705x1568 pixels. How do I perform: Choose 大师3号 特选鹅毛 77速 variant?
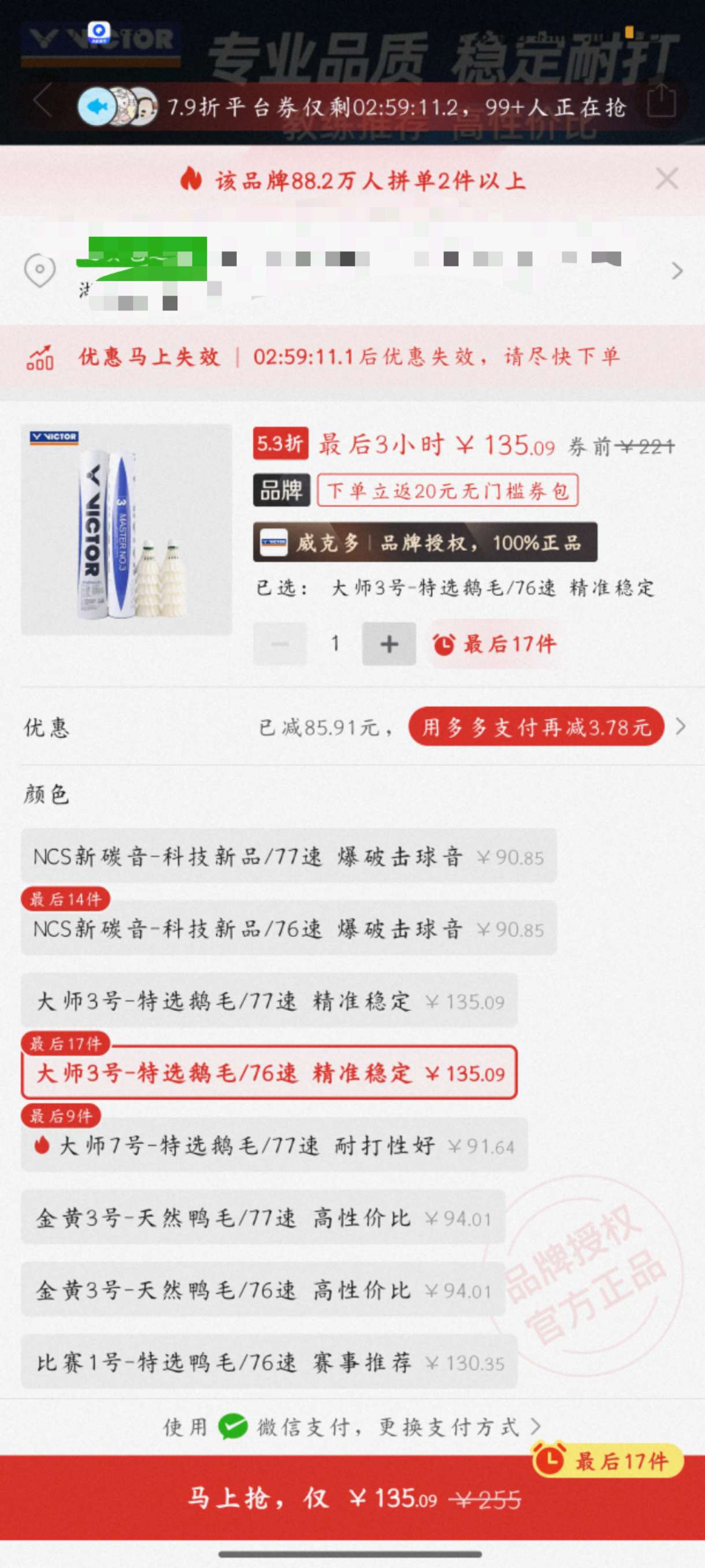[269, 1001]
